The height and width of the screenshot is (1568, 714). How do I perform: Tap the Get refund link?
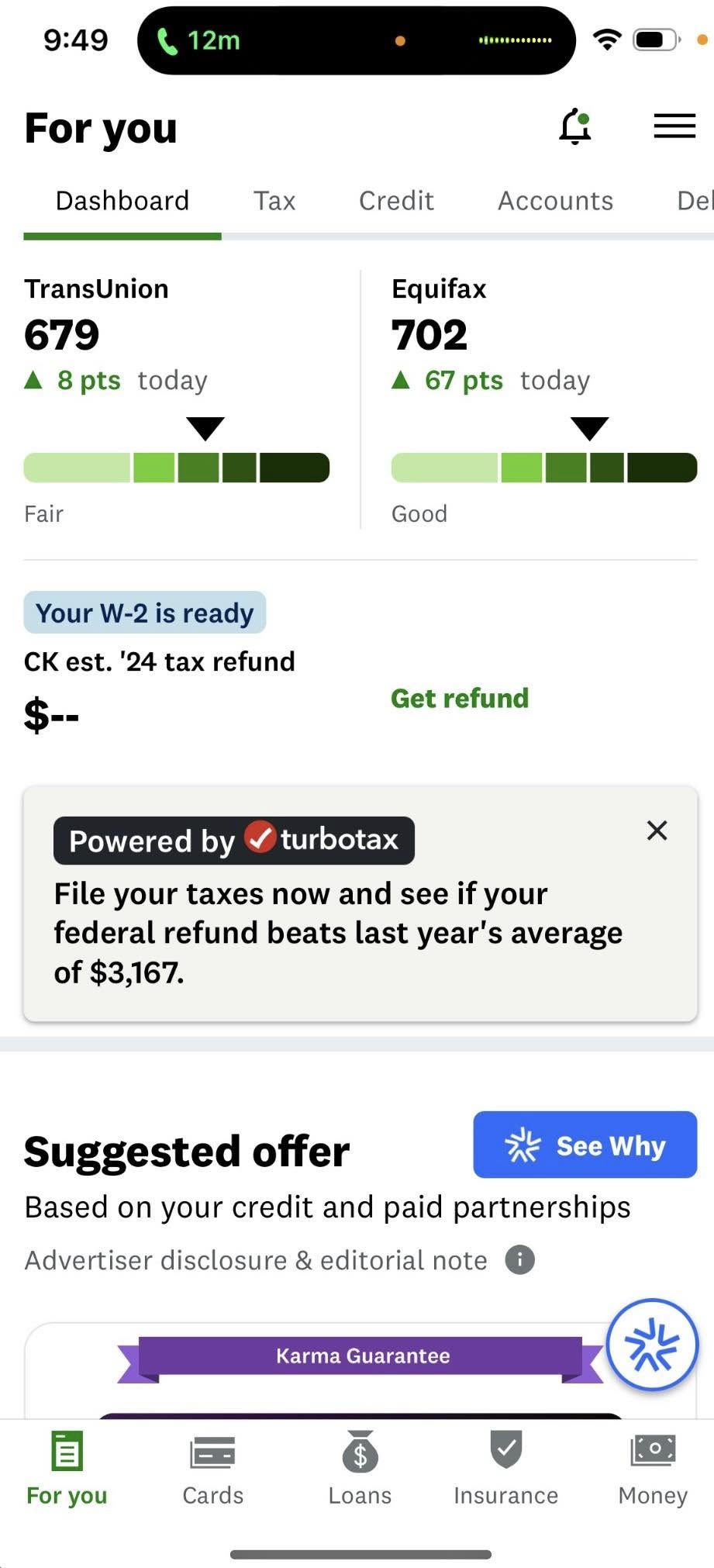[460, 699]
